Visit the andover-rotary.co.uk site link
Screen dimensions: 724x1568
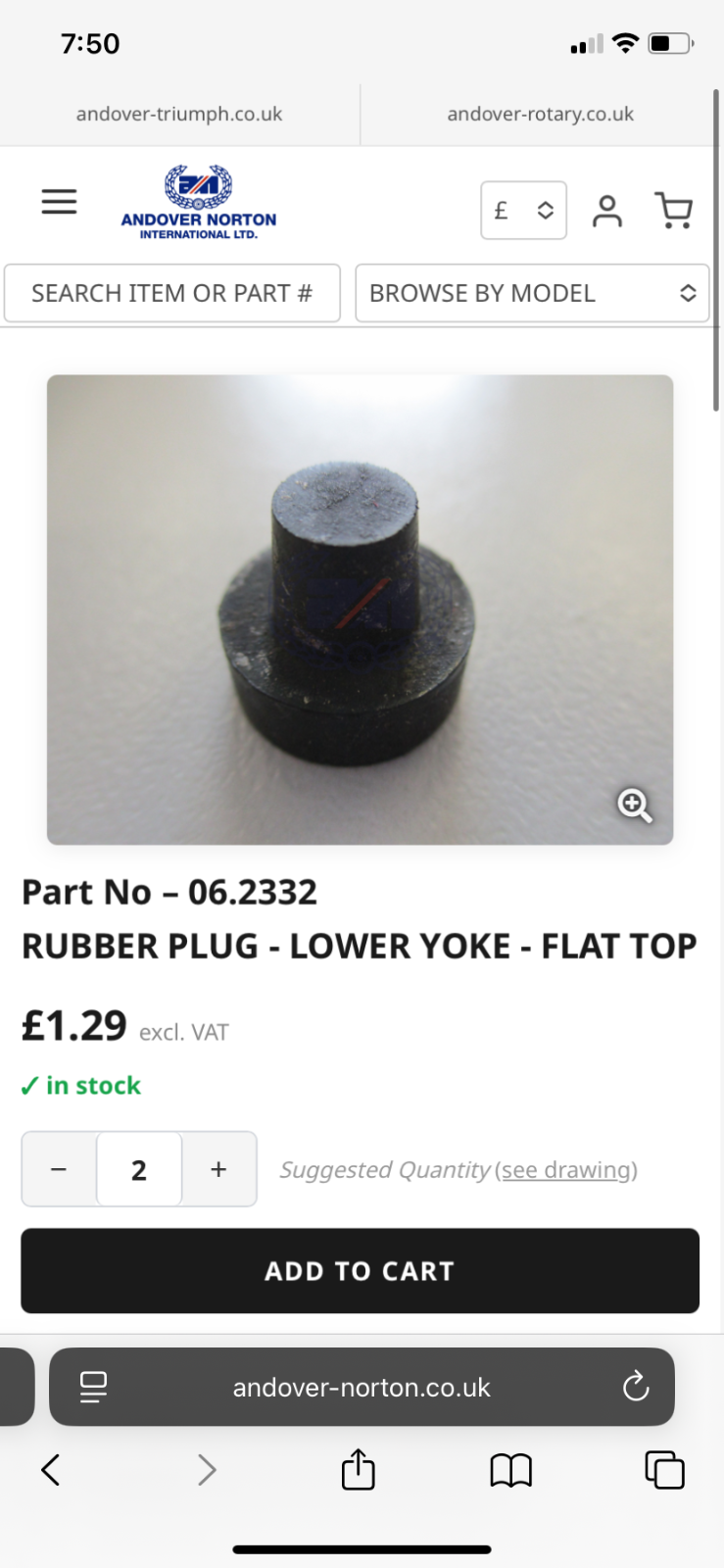click(540, 114)
